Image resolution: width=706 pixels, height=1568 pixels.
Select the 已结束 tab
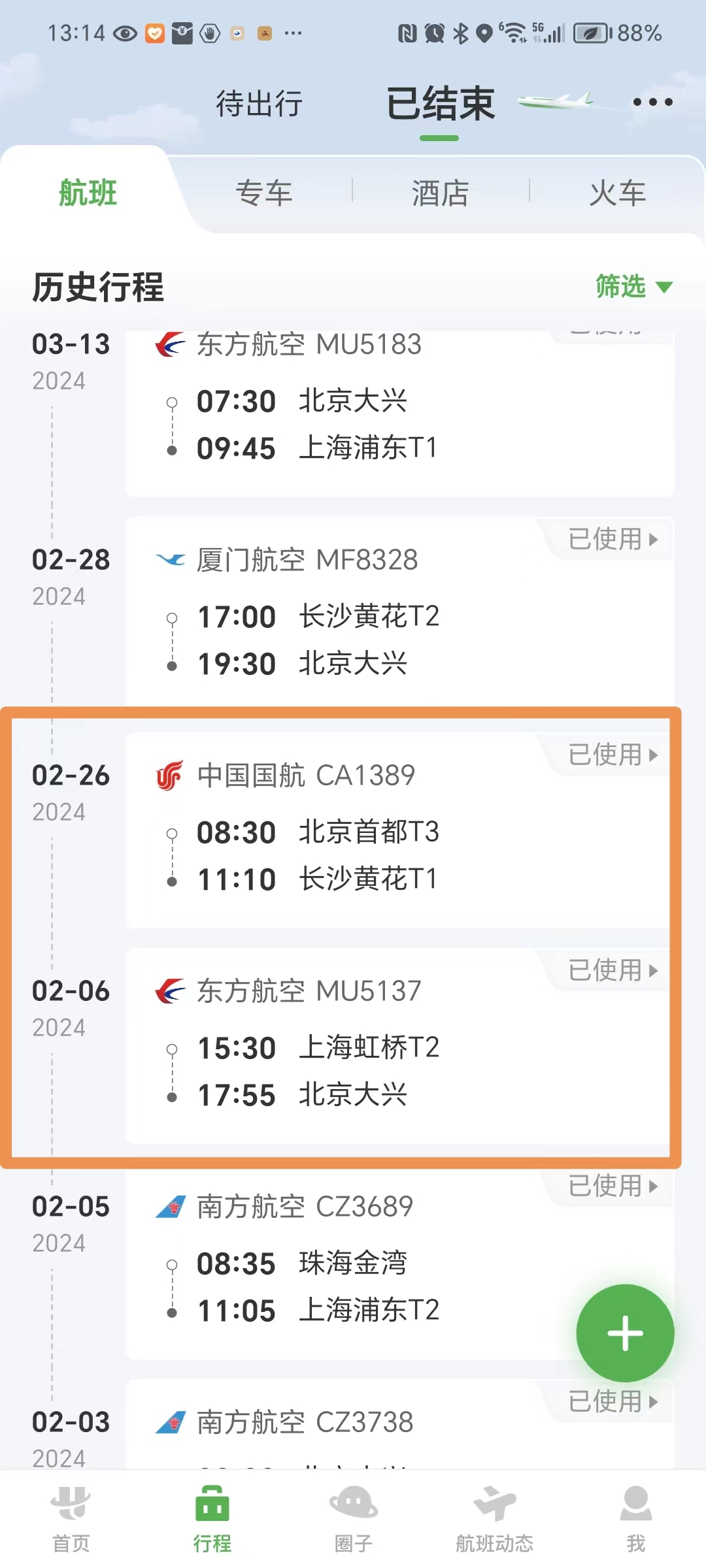pyautogui.click(x=440, y=104)
